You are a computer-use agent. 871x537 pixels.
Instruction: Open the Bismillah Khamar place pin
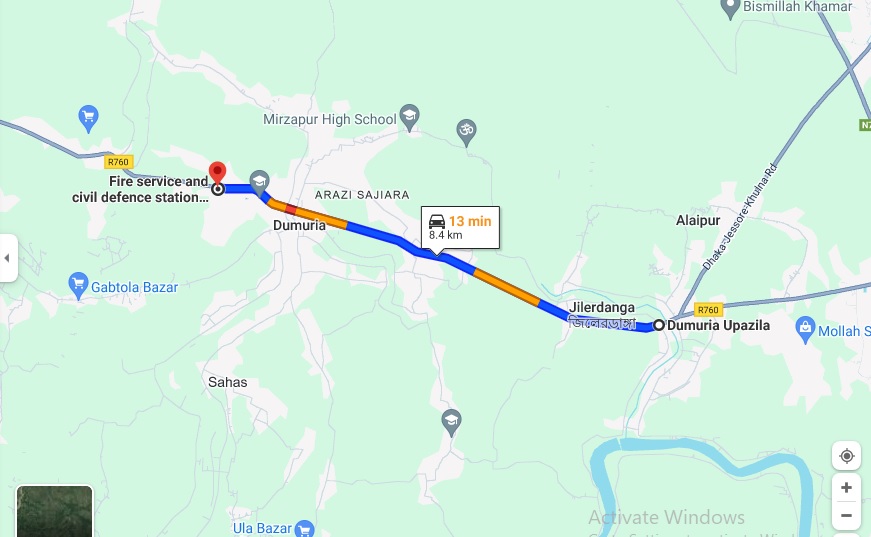730,8
